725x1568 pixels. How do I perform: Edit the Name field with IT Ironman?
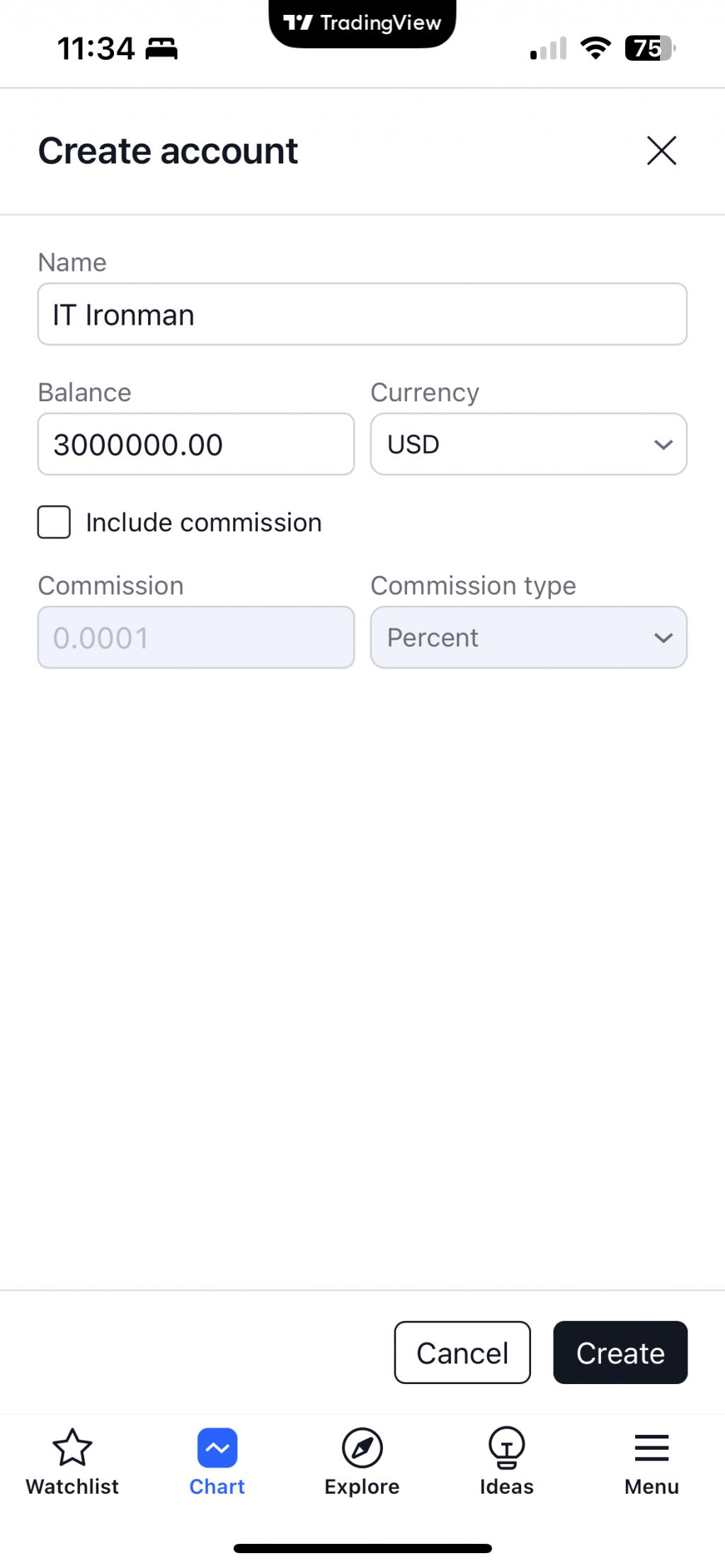point(362,314)
